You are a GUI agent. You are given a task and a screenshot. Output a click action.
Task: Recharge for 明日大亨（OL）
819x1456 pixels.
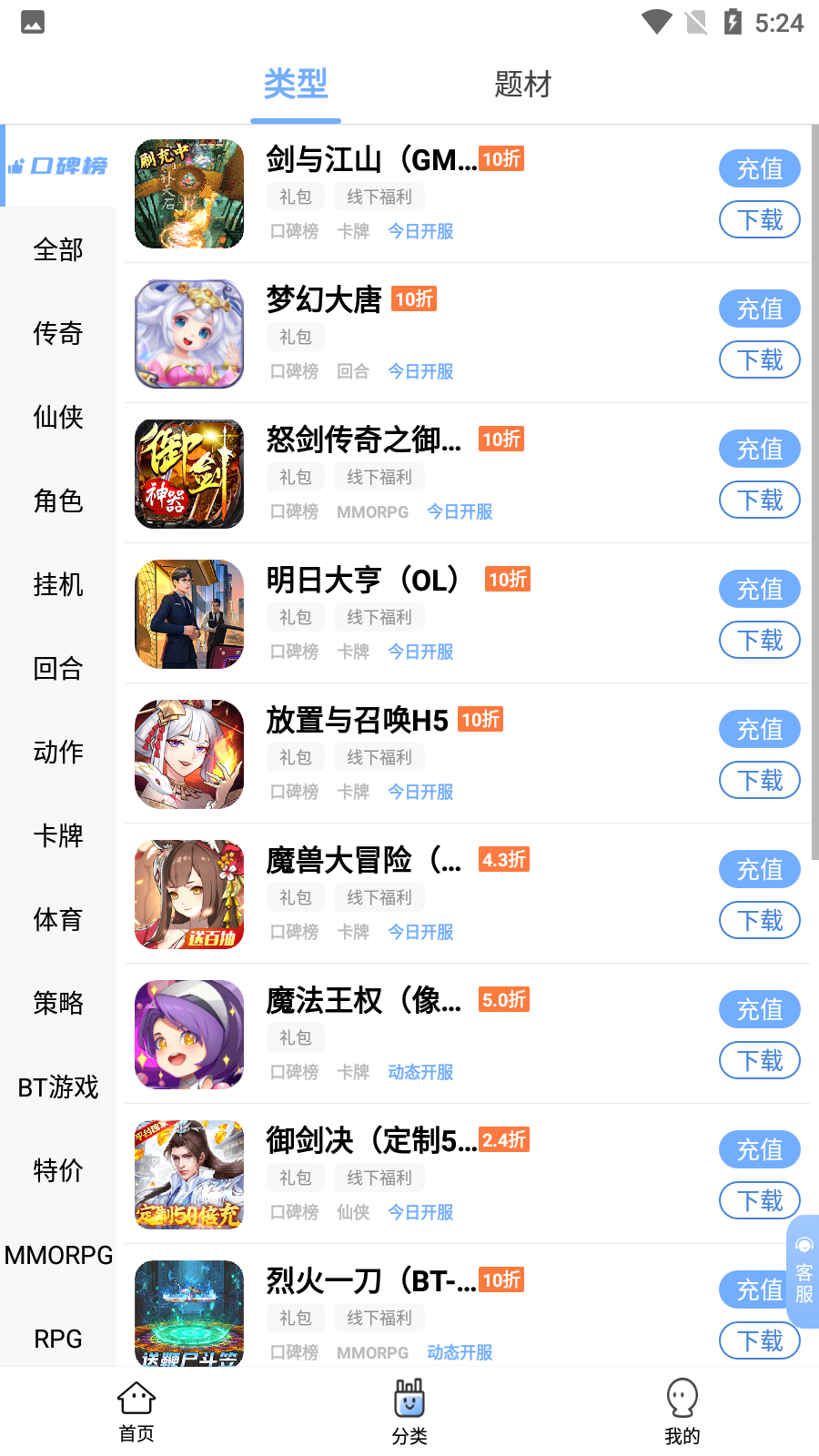759,589
